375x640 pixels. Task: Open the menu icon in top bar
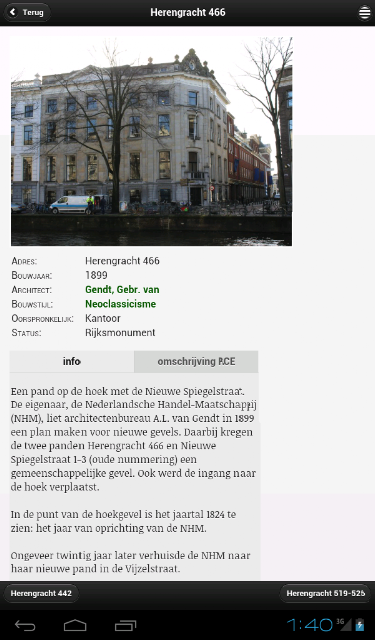point(364,13)
